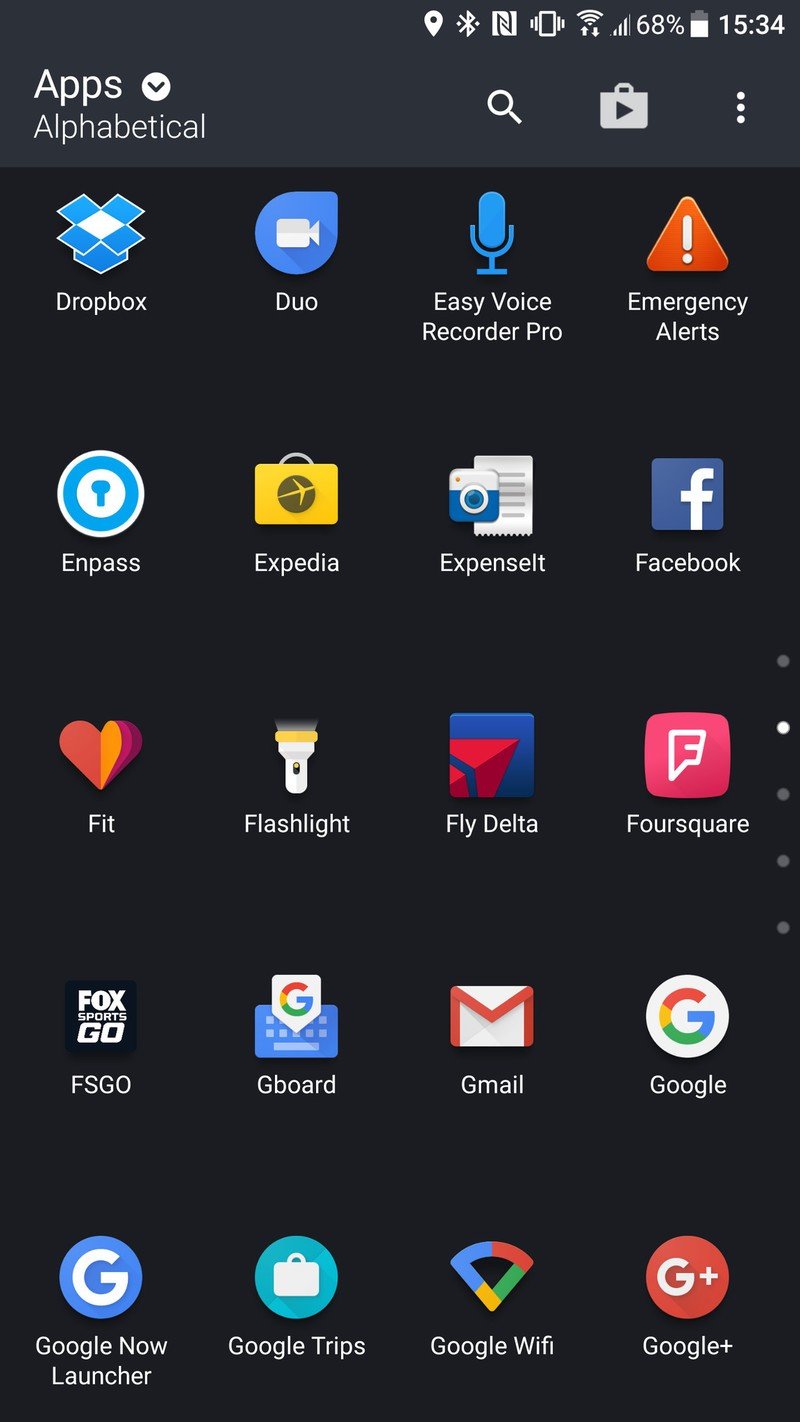Screen dimensions: 800x1422
Task: Launch Easy Voice Recorder Pro
Action: (x=492, y=235)
